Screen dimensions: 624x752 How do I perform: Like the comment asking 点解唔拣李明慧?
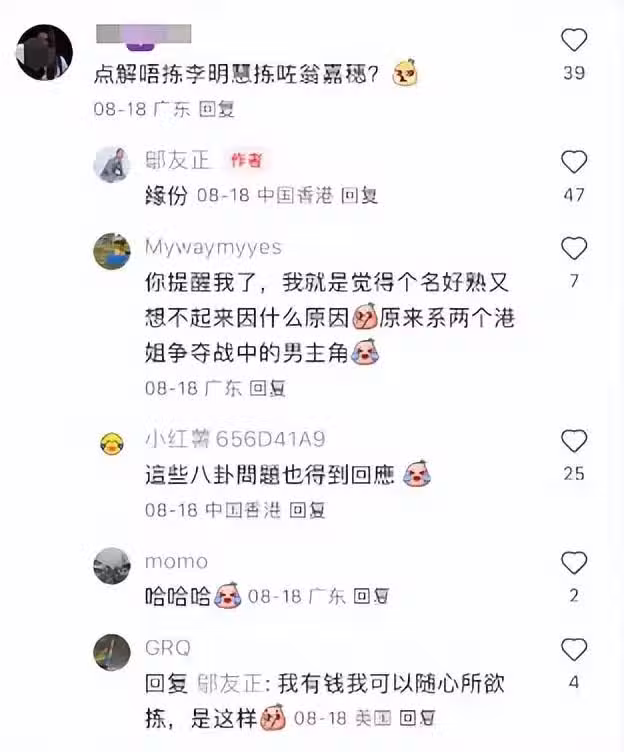click(x=574, y=41)
